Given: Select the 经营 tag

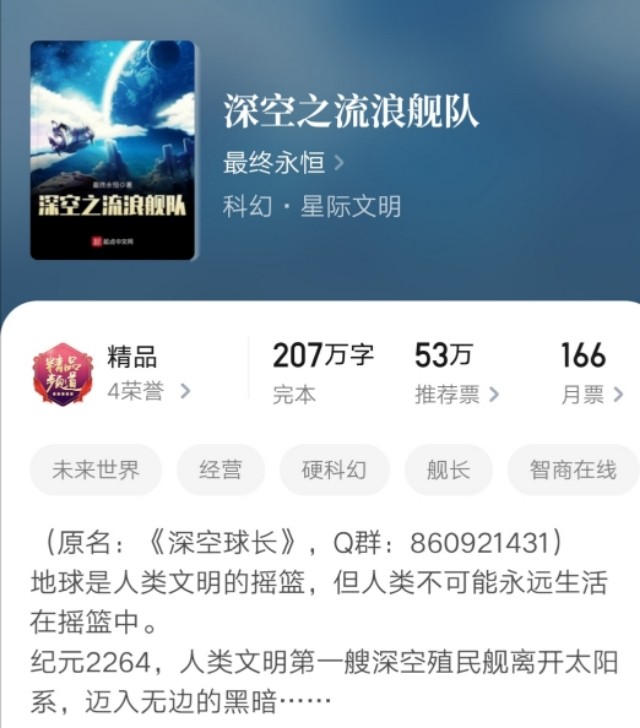Looking at the screenshot, I should (220, 470).
